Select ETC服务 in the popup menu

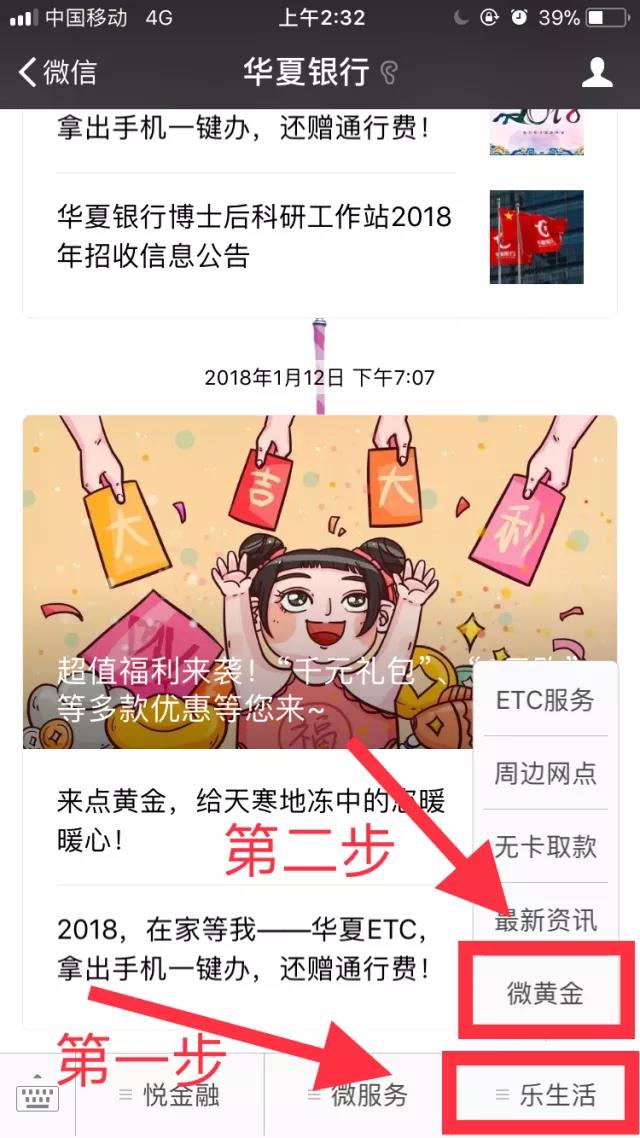coord(545,700)
